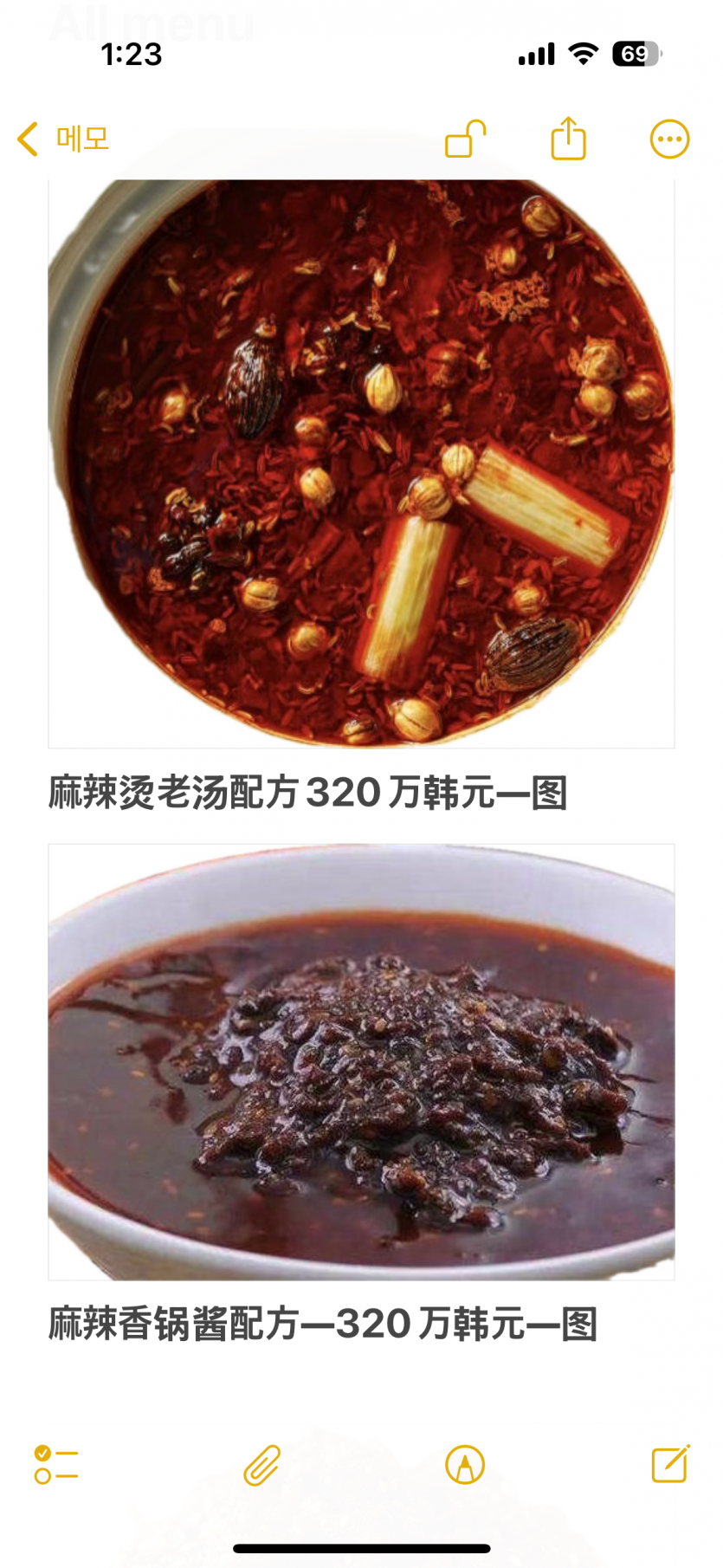This screenshot has width=723, height=1568.
Task: Share this note
Action: (x=568, y=139)
